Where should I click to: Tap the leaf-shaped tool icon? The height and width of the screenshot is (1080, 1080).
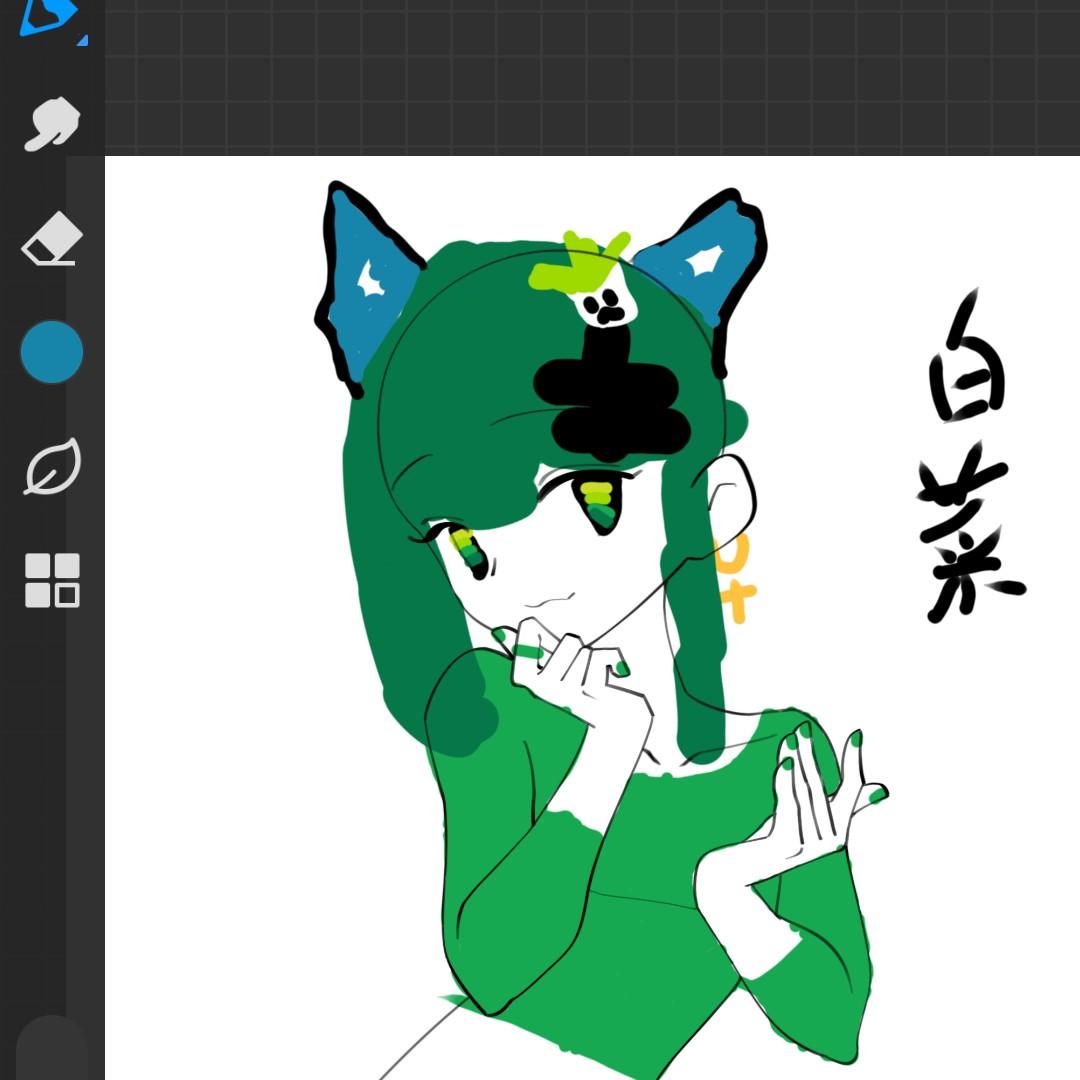coord(52,466)
